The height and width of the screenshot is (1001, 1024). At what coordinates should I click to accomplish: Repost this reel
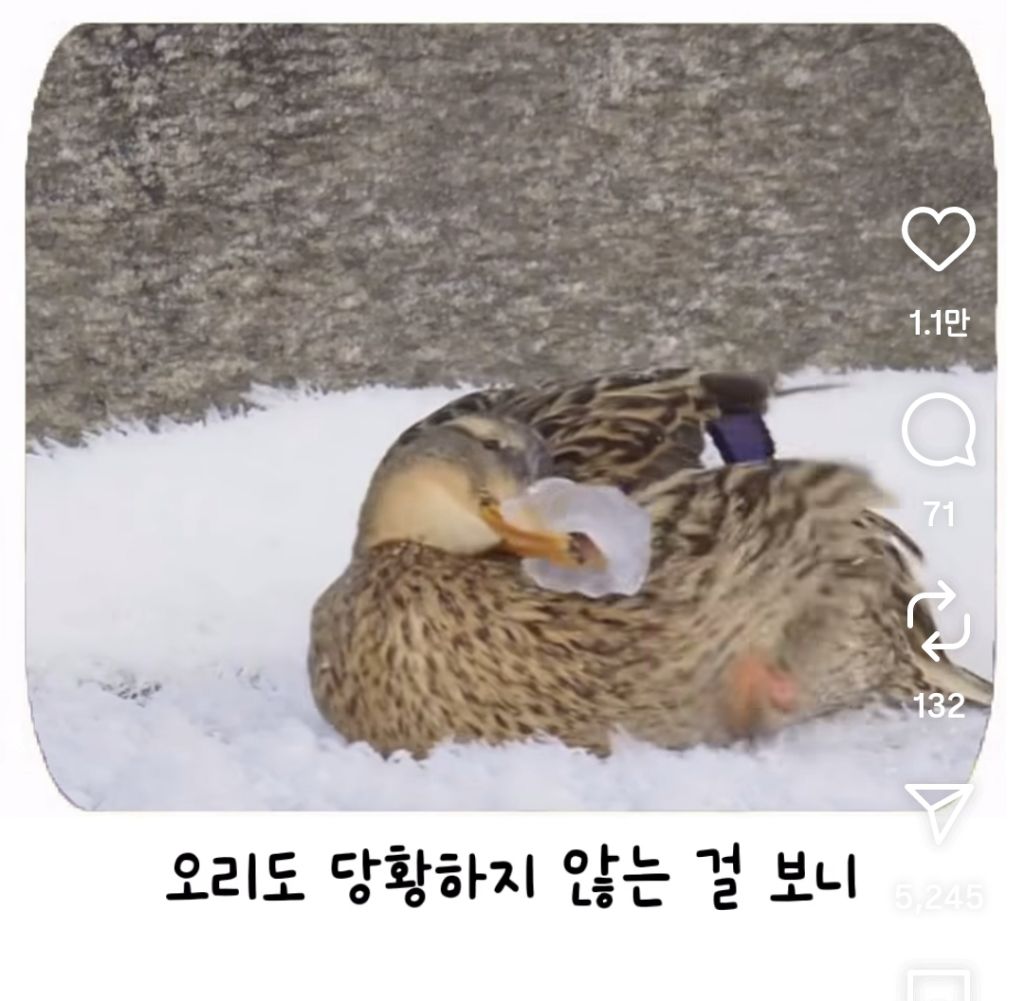938,626
